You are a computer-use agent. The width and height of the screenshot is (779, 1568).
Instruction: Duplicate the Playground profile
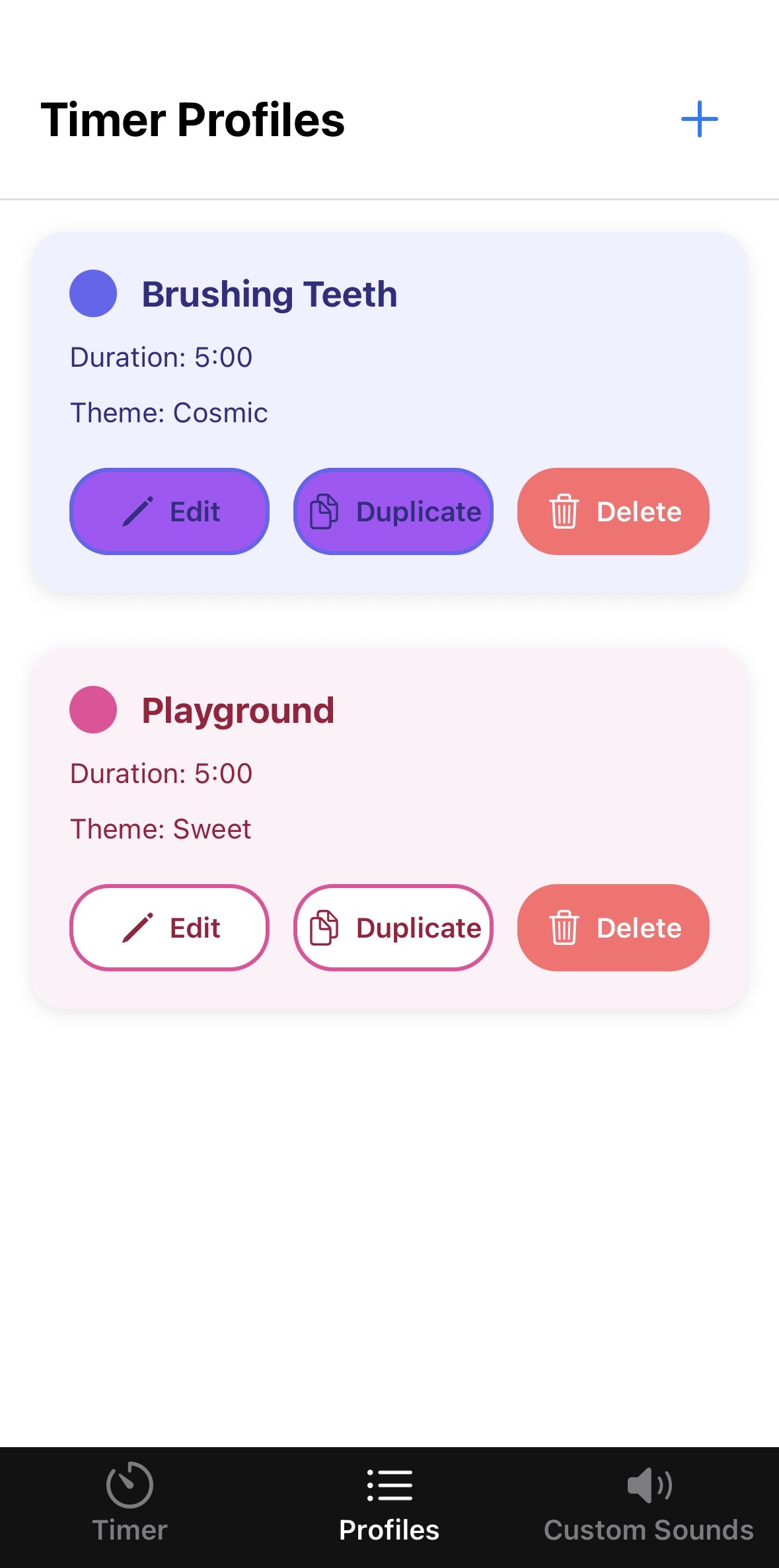click(x=392, y=927)
